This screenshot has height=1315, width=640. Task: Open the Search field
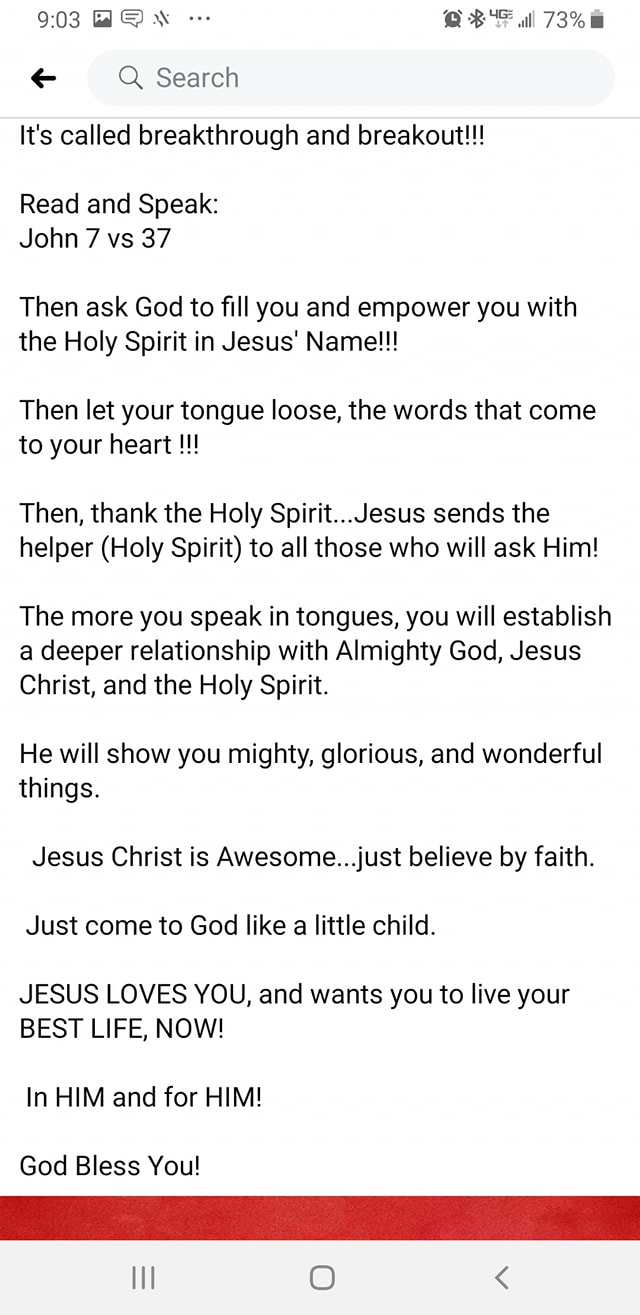pyautogui.click(x=350, y=78)
